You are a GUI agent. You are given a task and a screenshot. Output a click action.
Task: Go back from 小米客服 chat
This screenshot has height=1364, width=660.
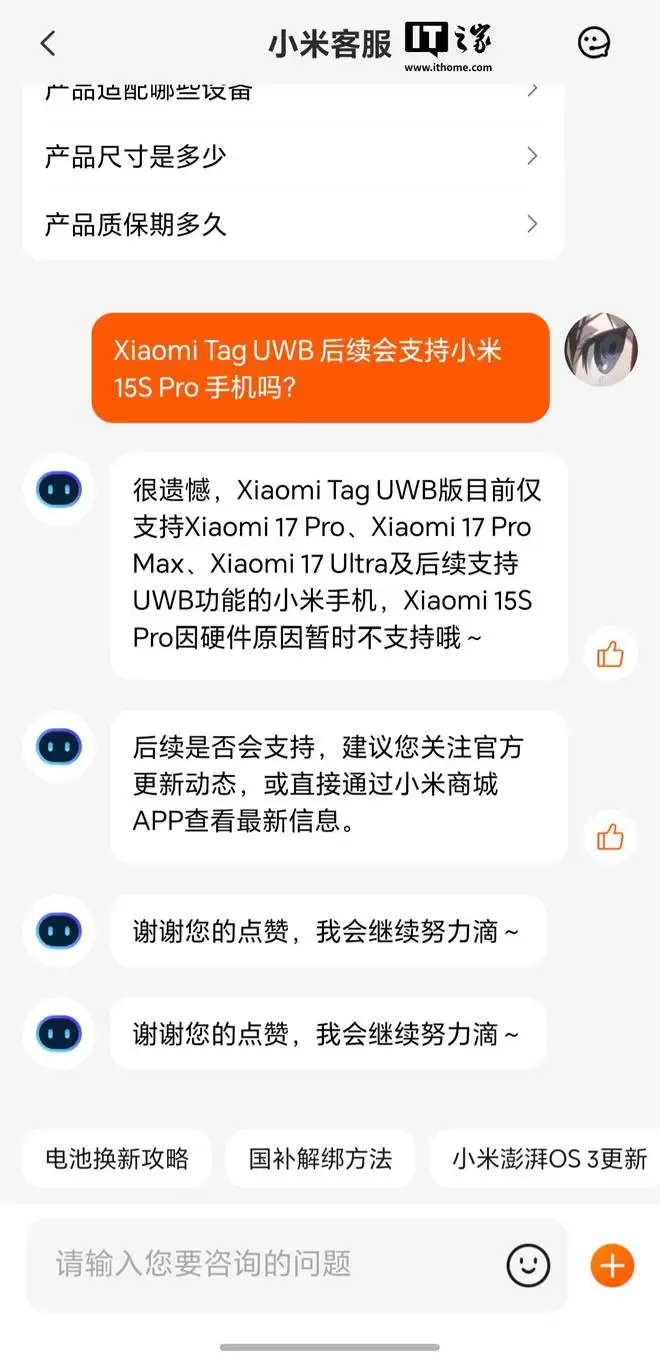48,43
